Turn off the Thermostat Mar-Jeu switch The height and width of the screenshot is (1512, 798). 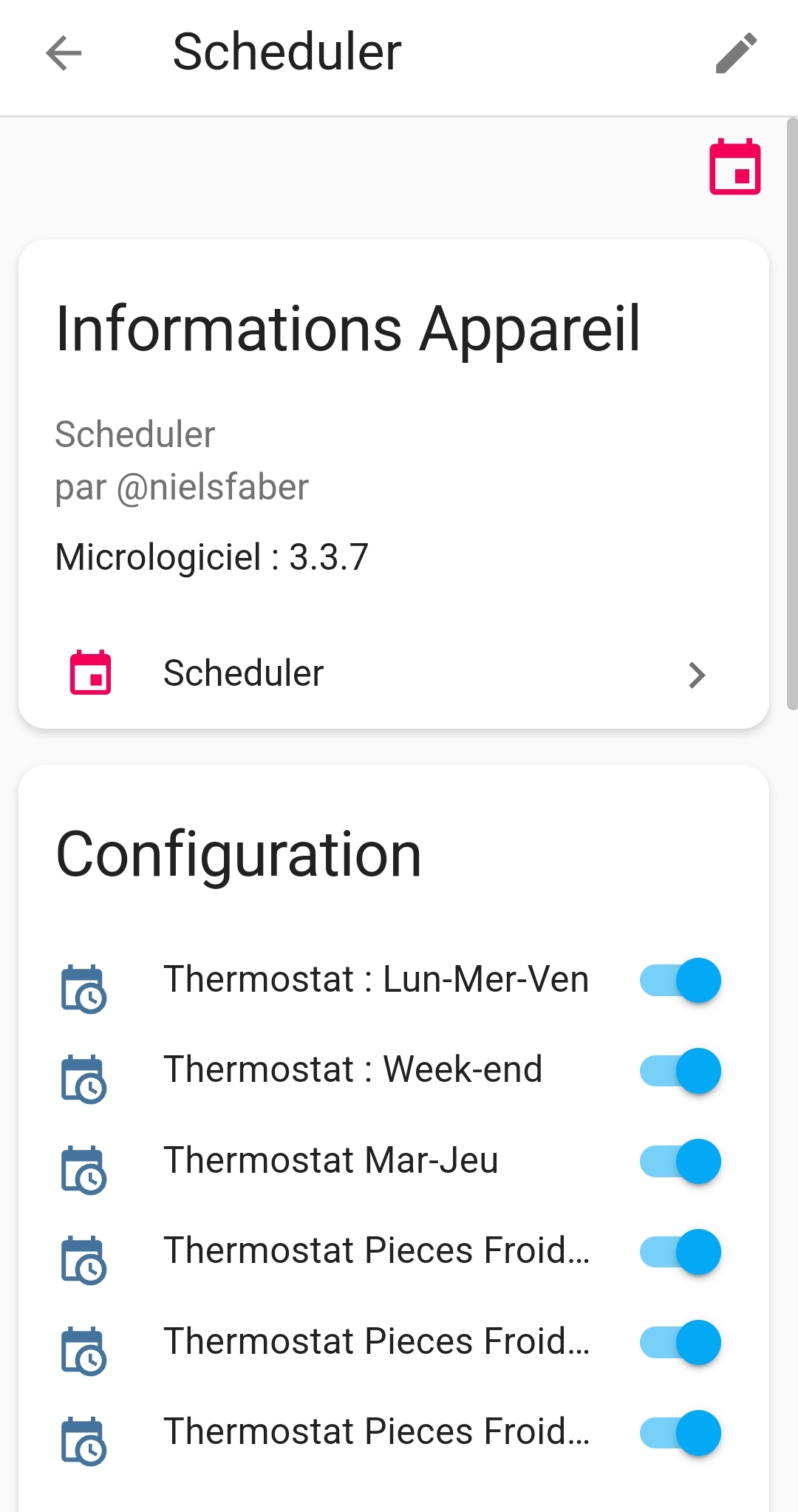(681, 1162)
